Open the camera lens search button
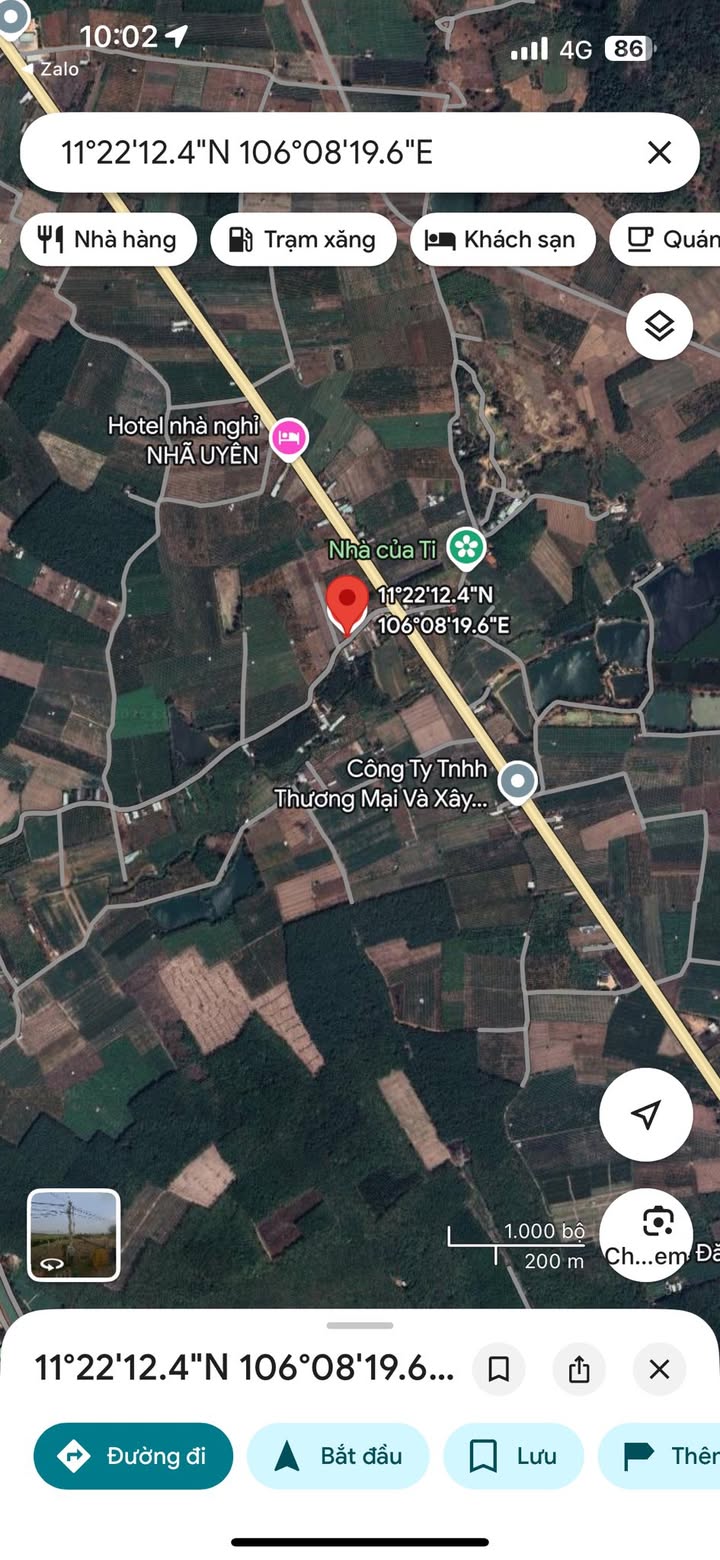 pos(656,1223)
